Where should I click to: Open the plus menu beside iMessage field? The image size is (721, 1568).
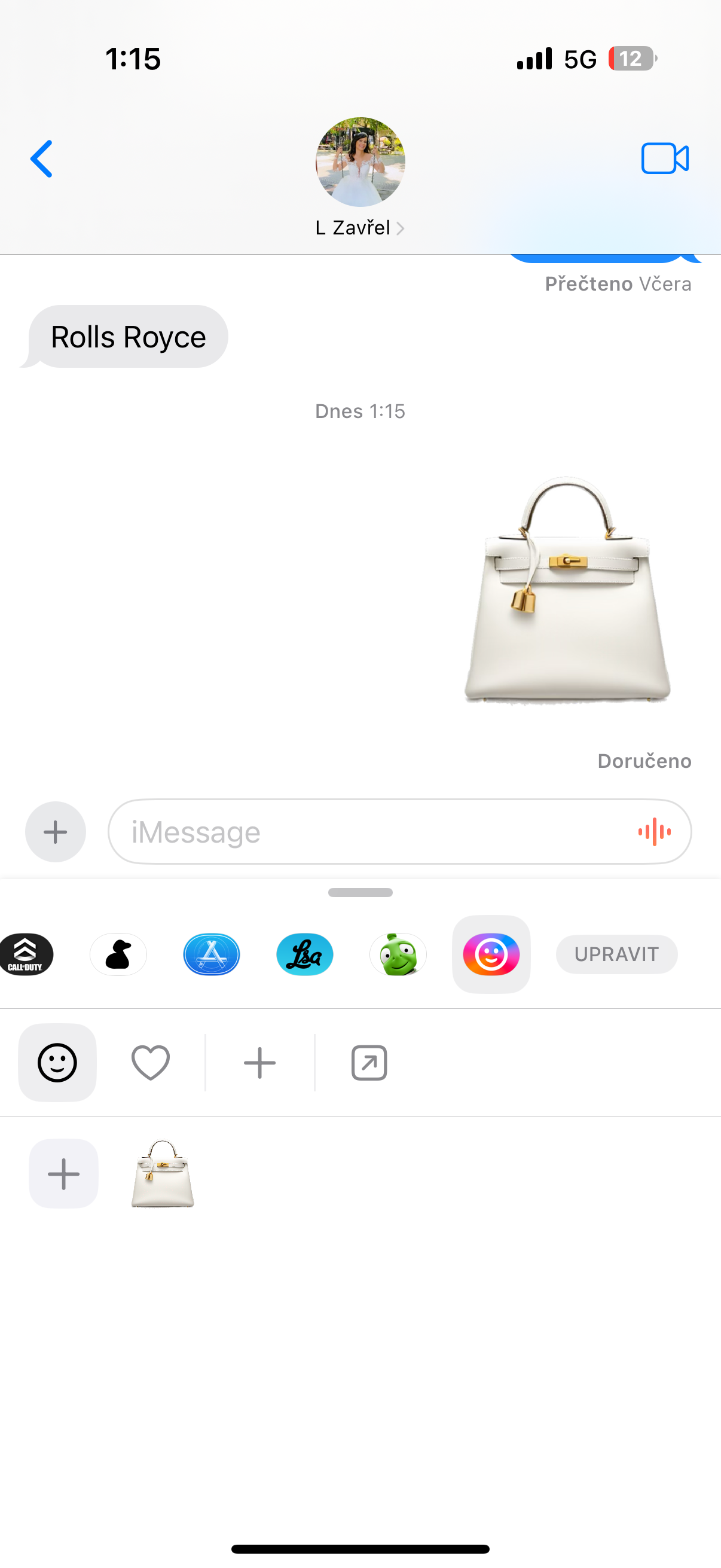pyautogui.click(x=56, y=831)
